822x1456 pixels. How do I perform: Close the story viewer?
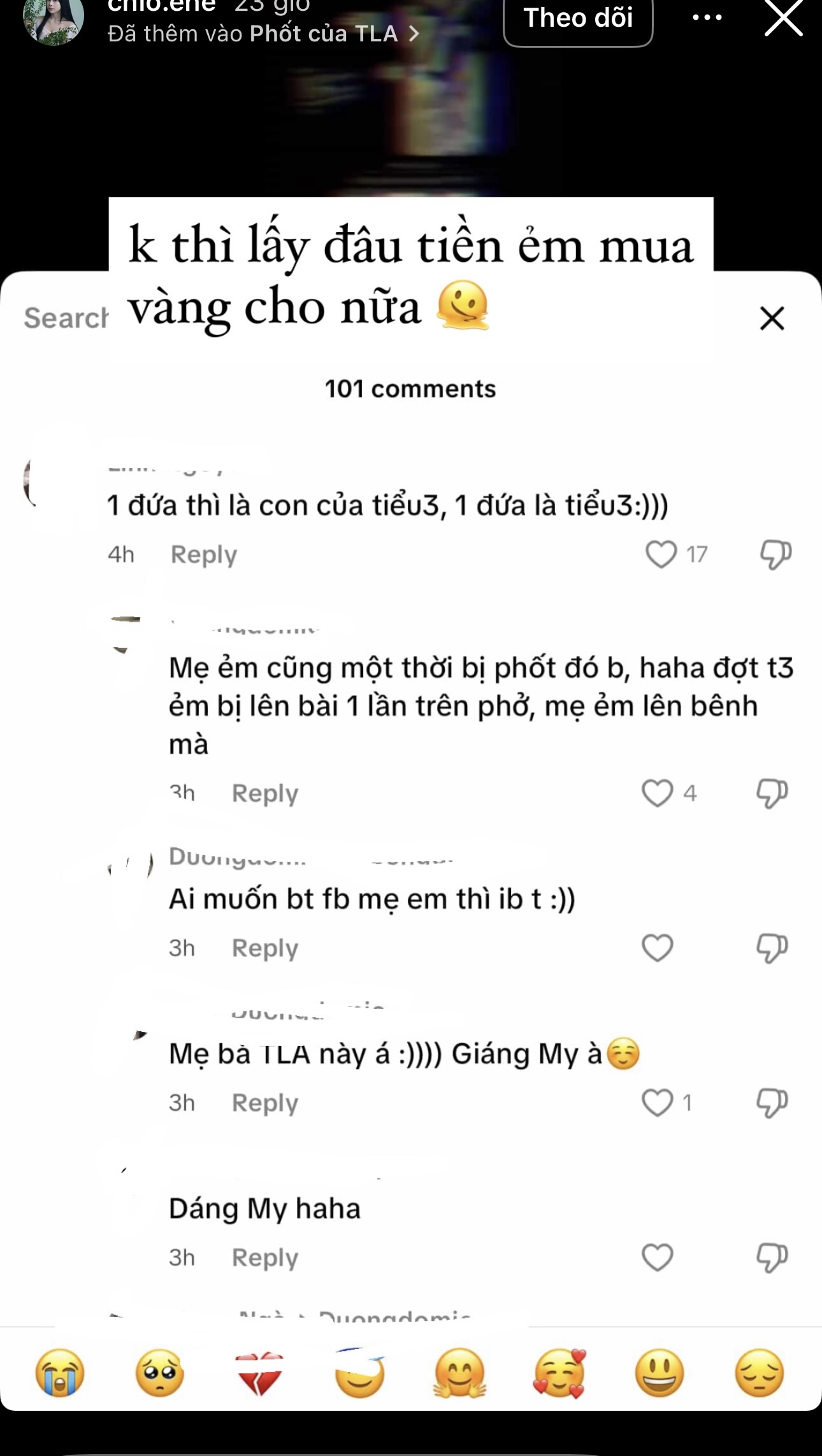(x=783, y=18)
